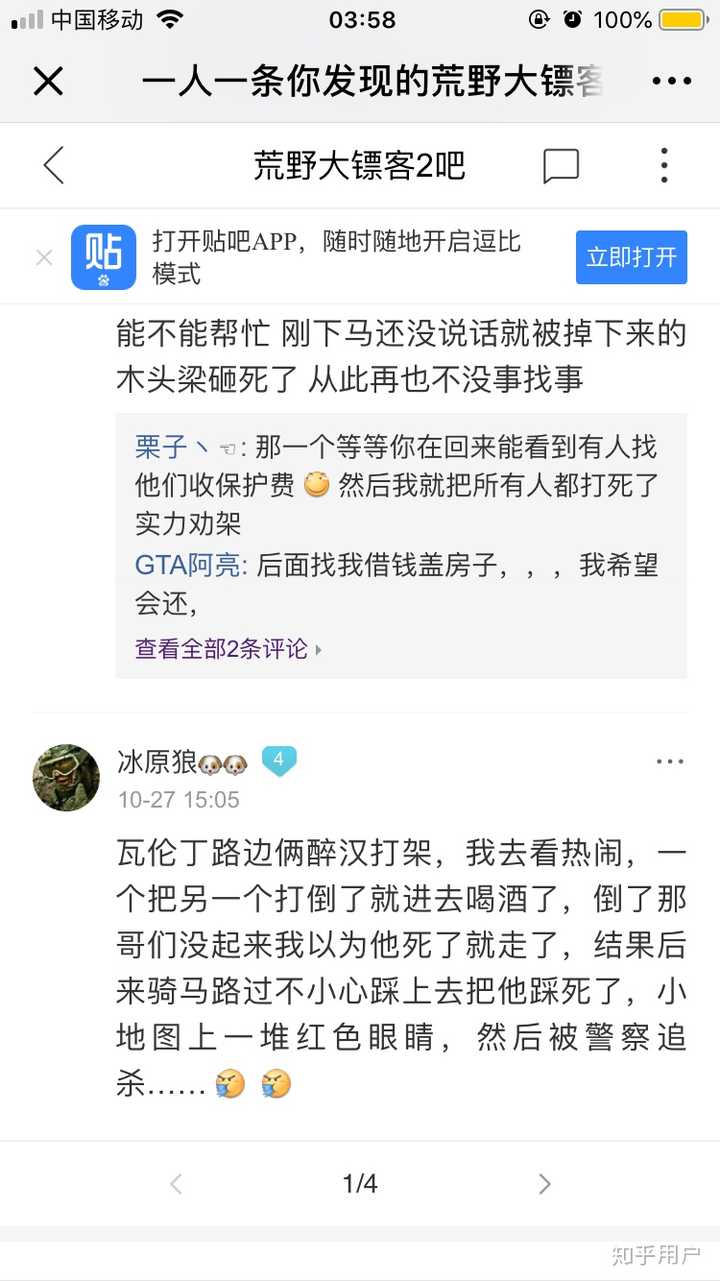View 冰原狼's avatar profile

67,777
